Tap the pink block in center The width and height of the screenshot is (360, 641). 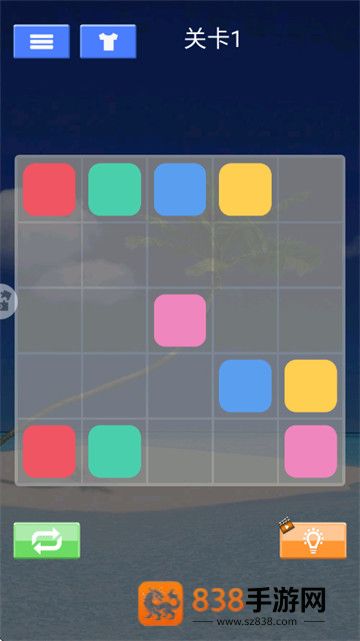coord(180,320)
